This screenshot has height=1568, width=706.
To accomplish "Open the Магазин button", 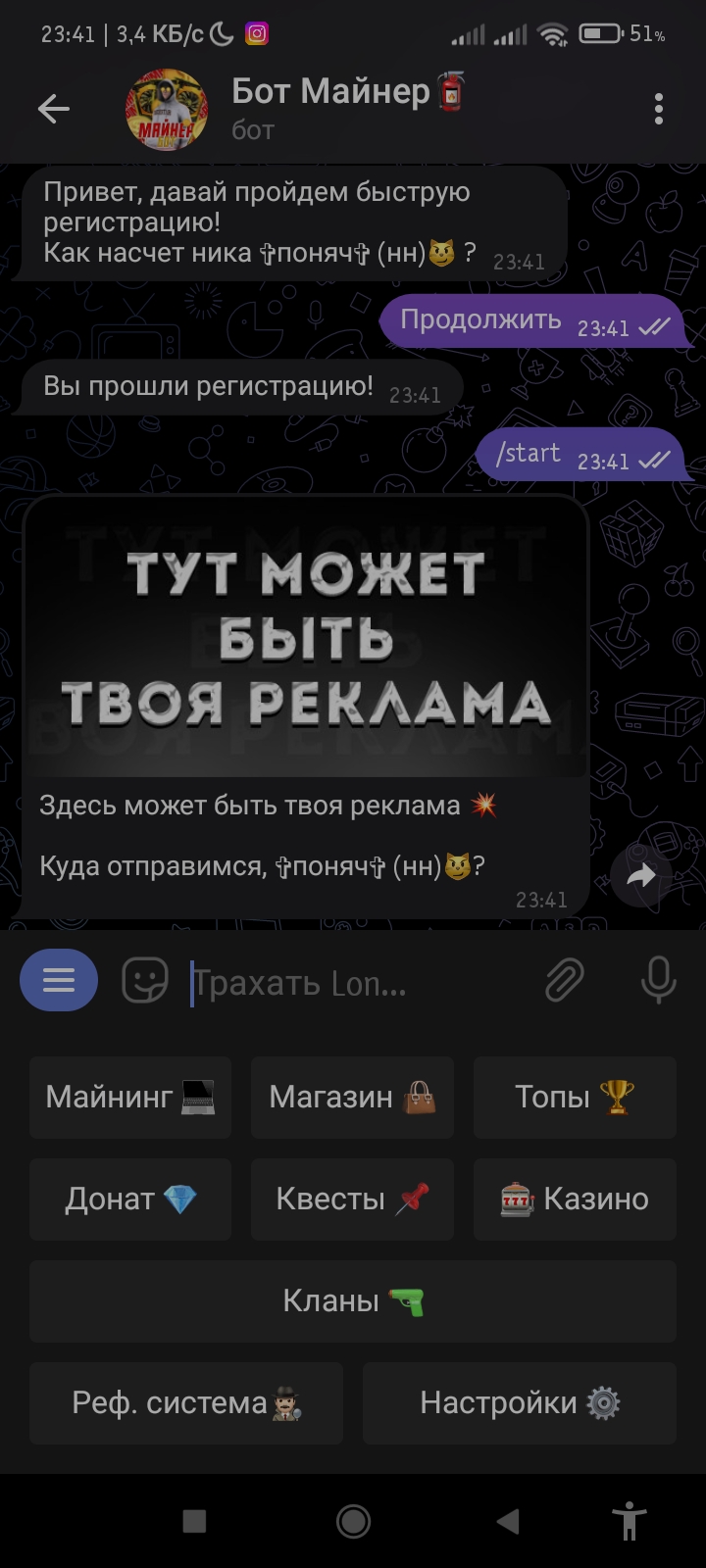I will tap(352, 1097).
